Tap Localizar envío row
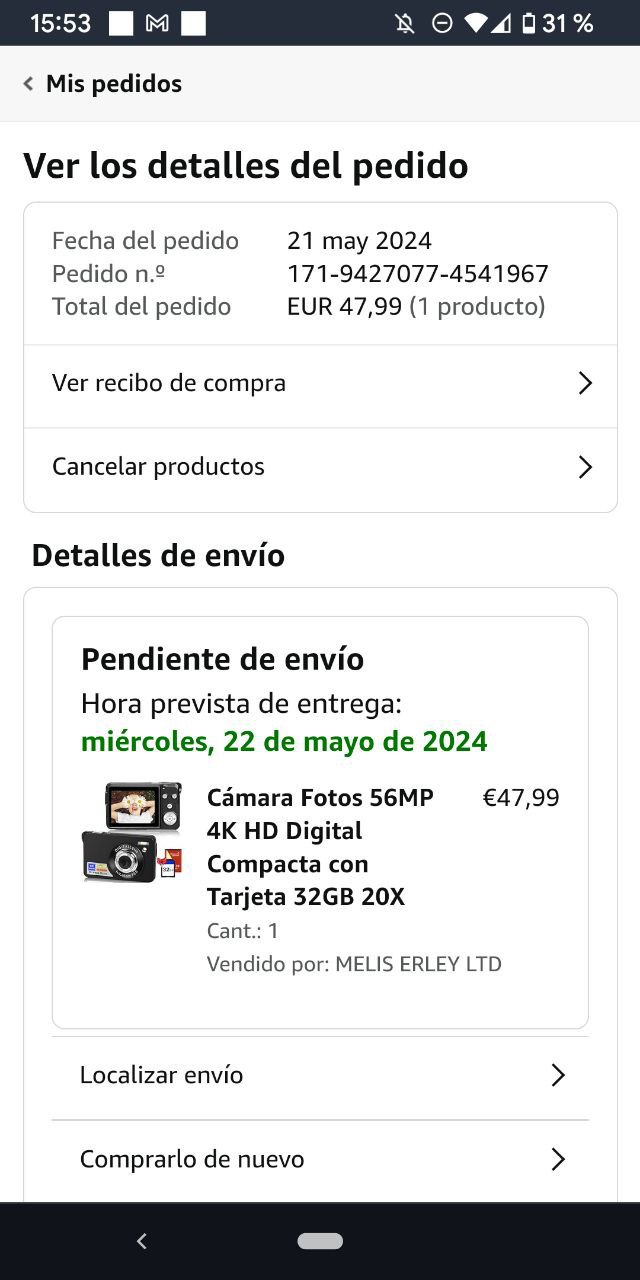The width and height of the screenshot is (640, 1280). point(320,1076)
